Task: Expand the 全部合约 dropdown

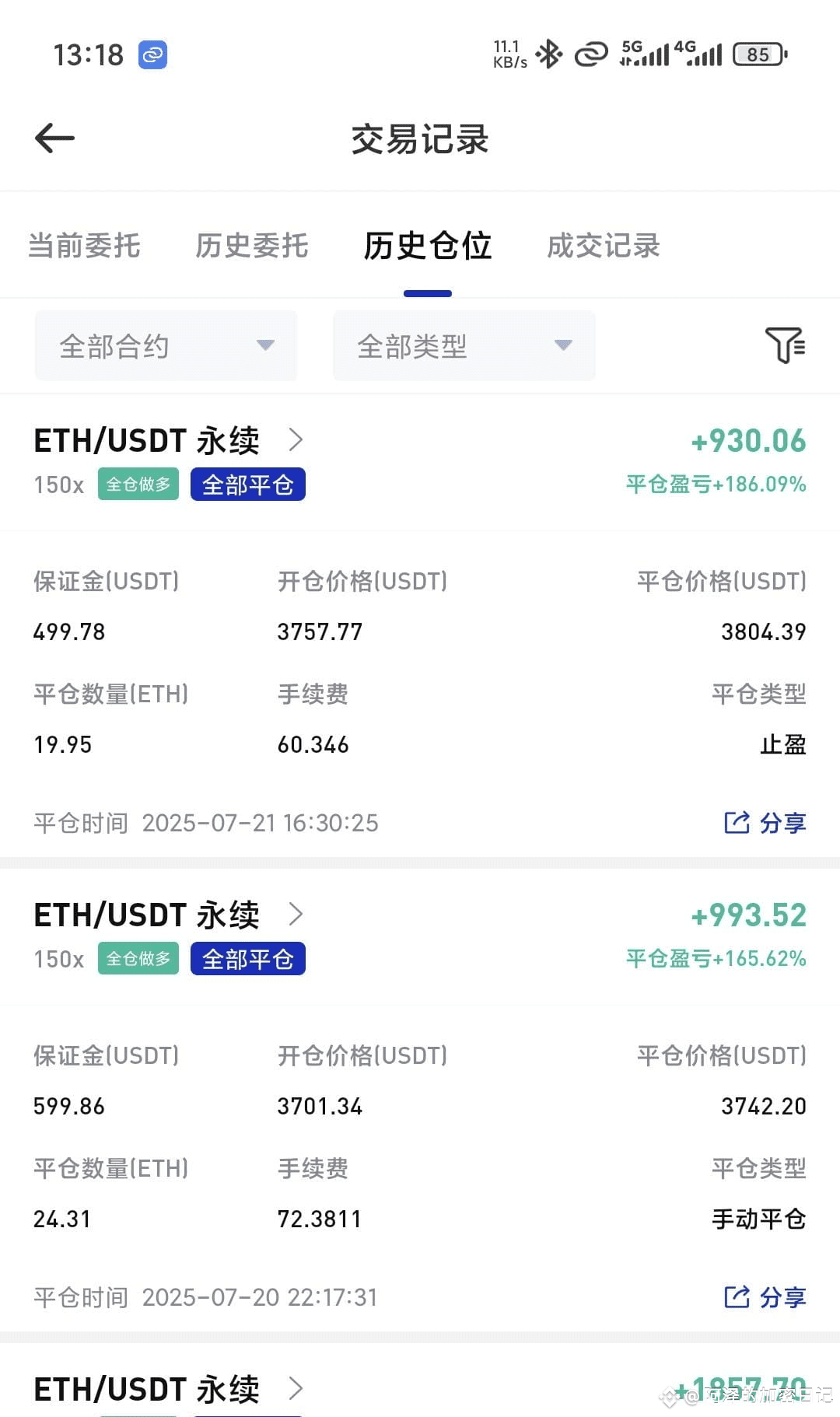Action: 166,346
